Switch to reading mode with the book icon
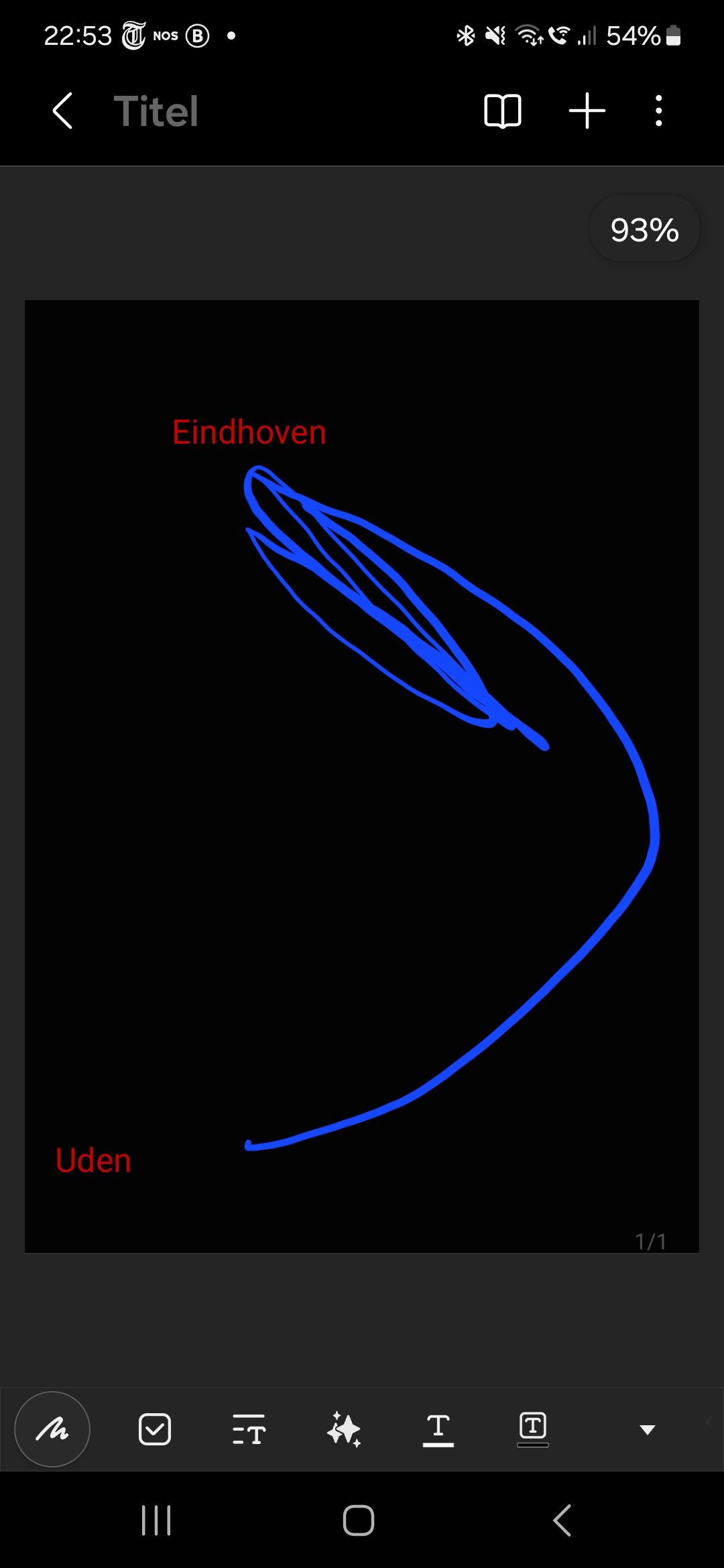Viewport: 724px width, 1568px height. [x=502, y=111]
